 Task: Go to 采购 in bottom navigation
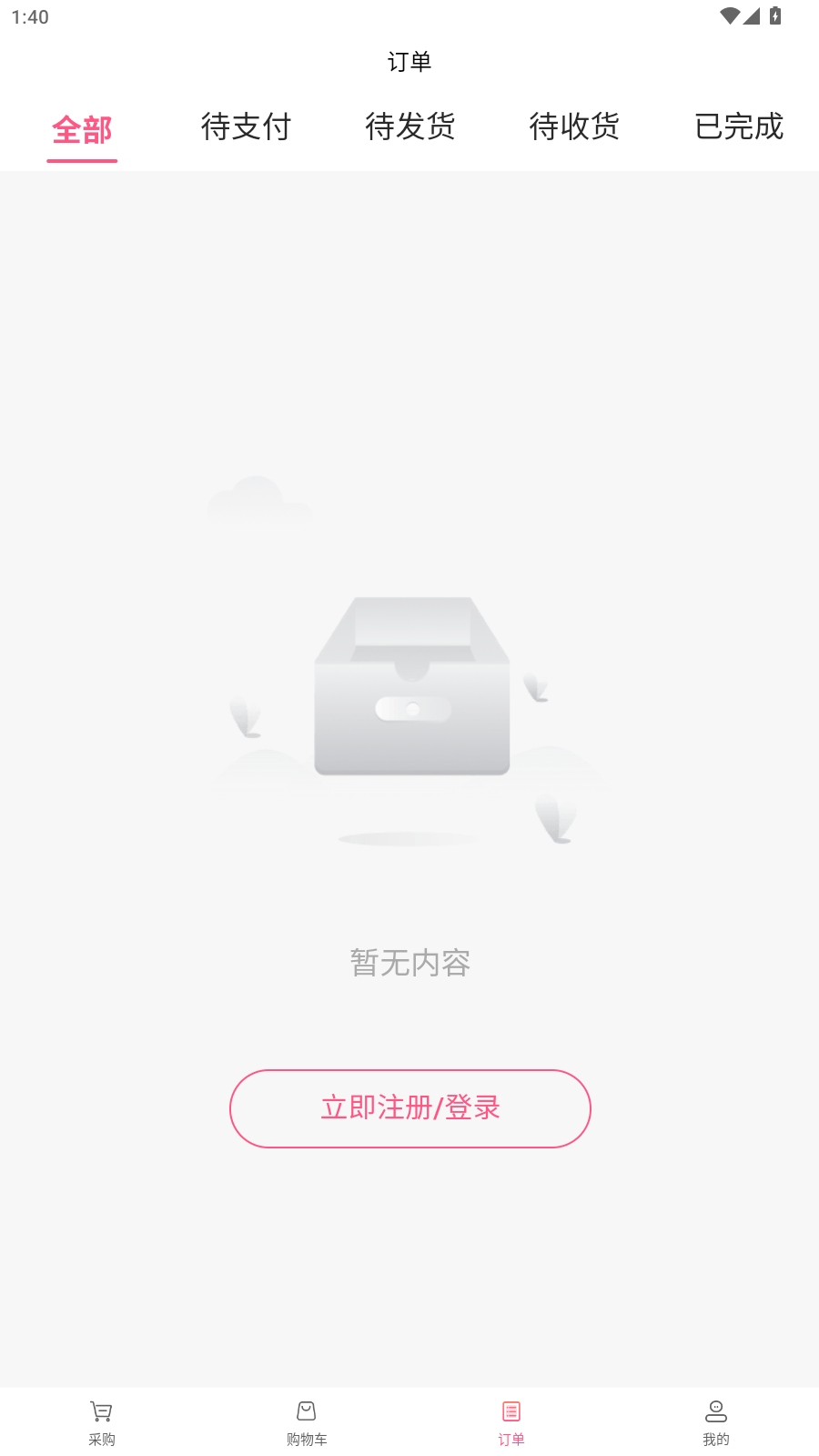(x=102, y=1423)
